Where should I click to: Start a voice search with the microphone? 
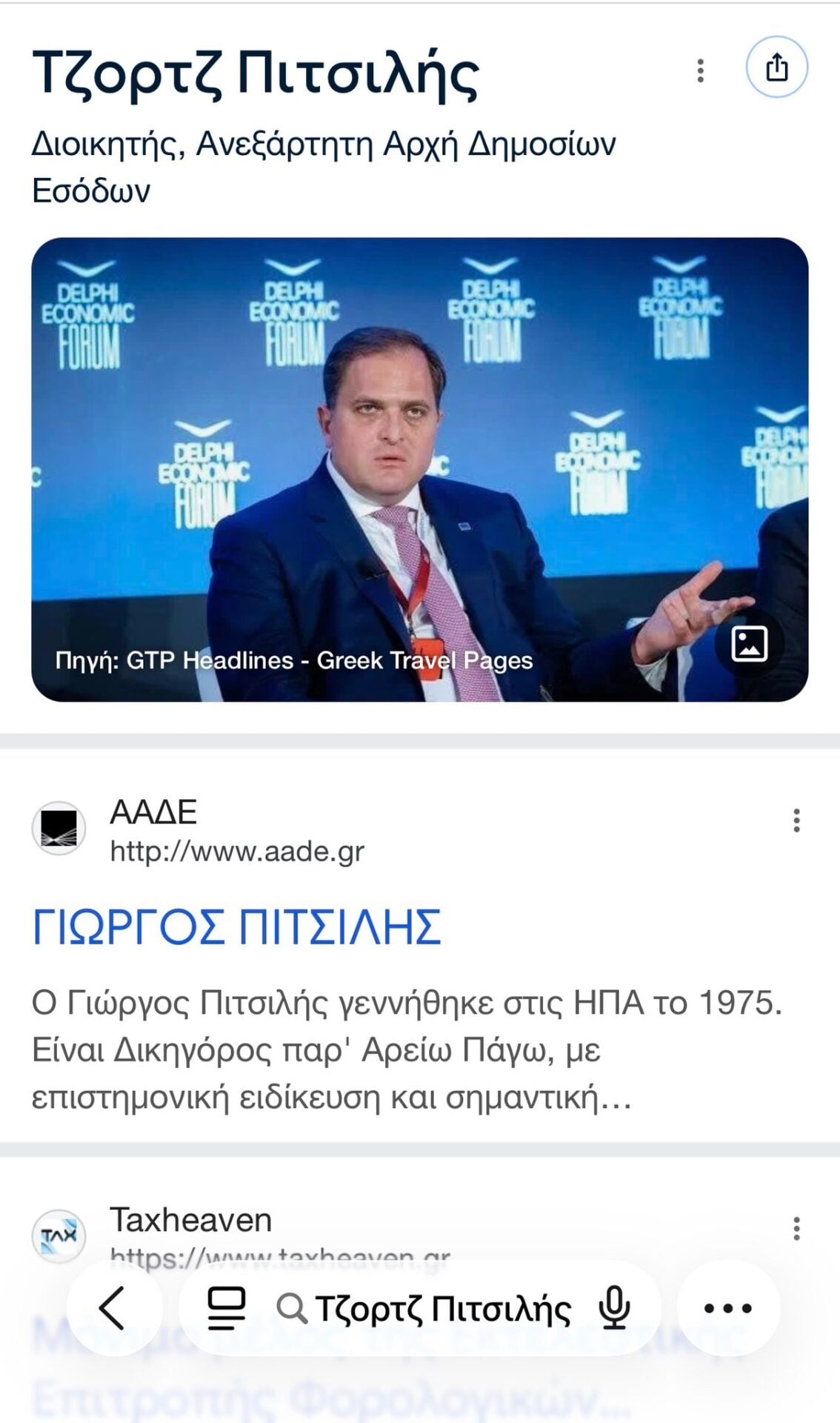pyautogui.click(x=614, y=1308)
